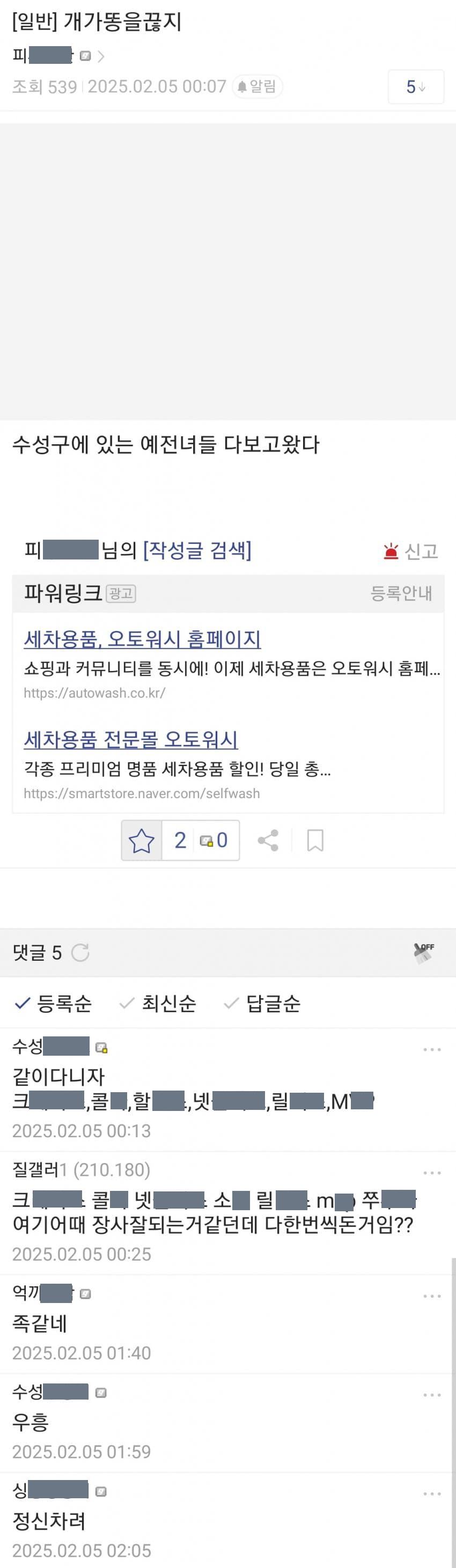Viewport: 456px width, 1568px height.
Task: Recommend the post with the star
Action: coord(141,841)
